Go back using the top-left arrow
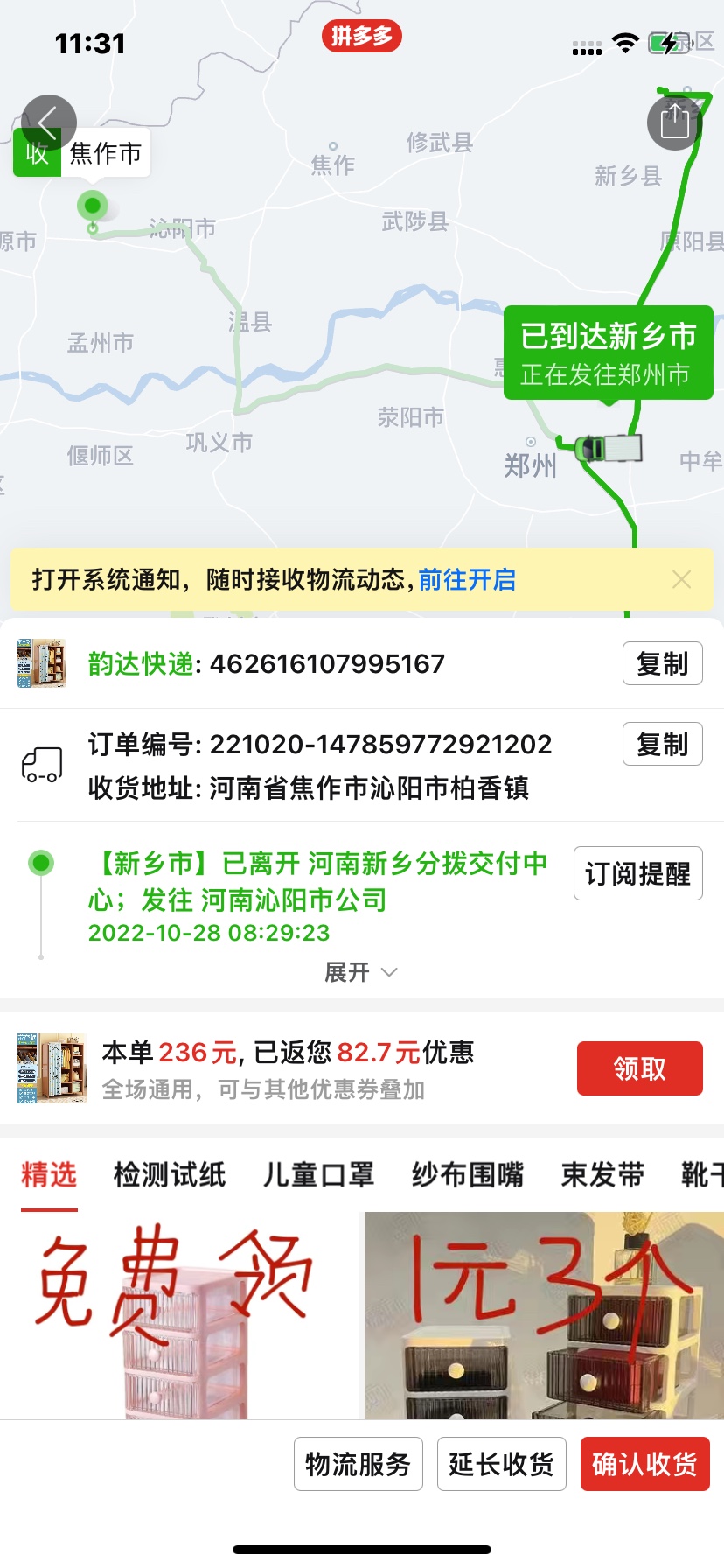Viewport: 724px width, 1568px height. (48, 122)
